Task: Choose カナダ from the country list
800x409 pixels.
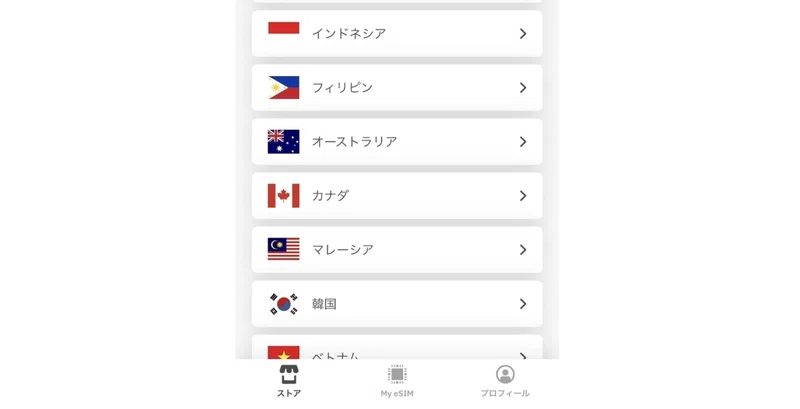Action: click(x=396, y=196)
